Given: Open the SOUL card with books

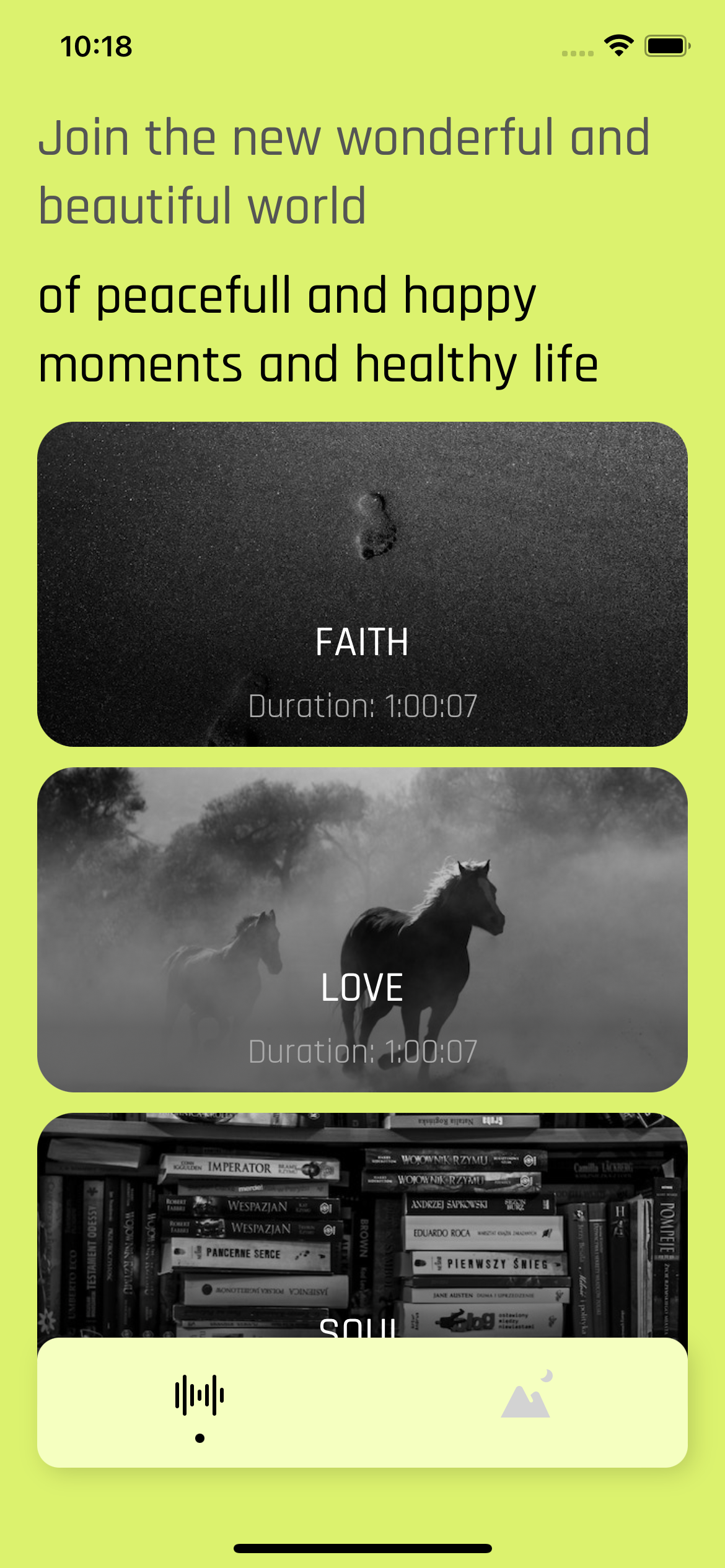Looking at the screenshot, I should tap(362, 1226).
